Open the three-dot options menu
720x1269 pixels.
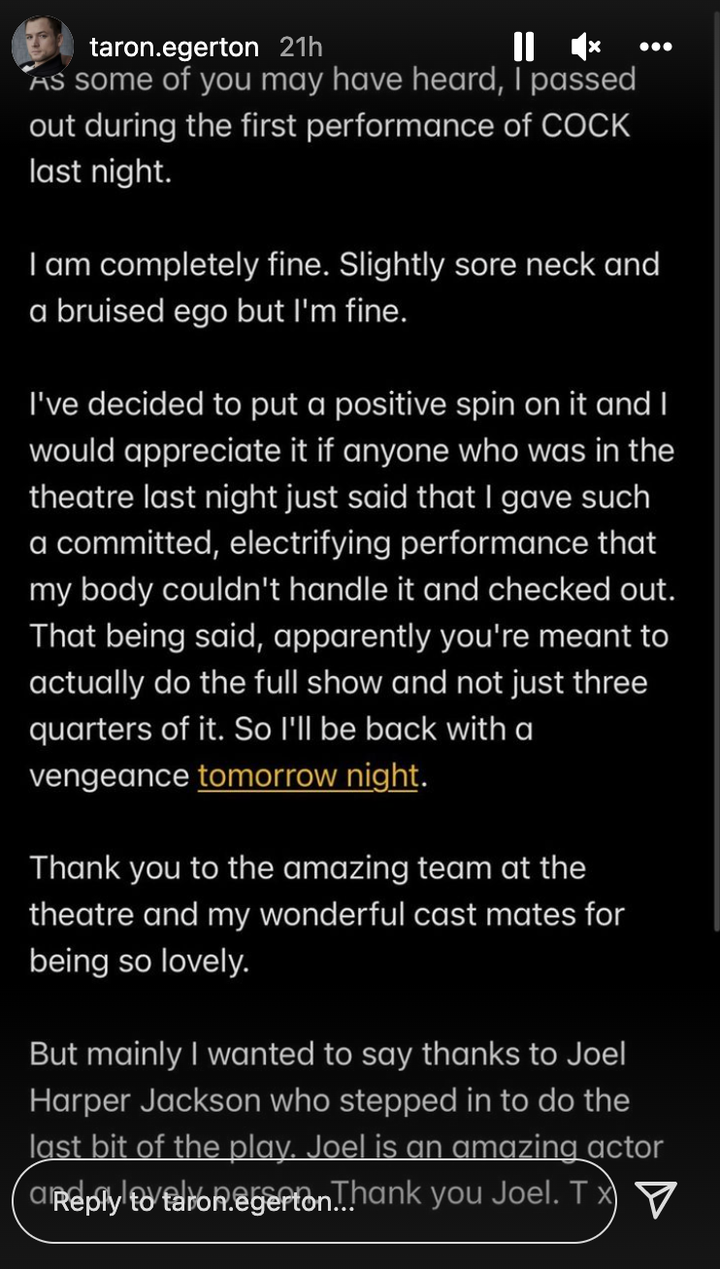(656, 46)
